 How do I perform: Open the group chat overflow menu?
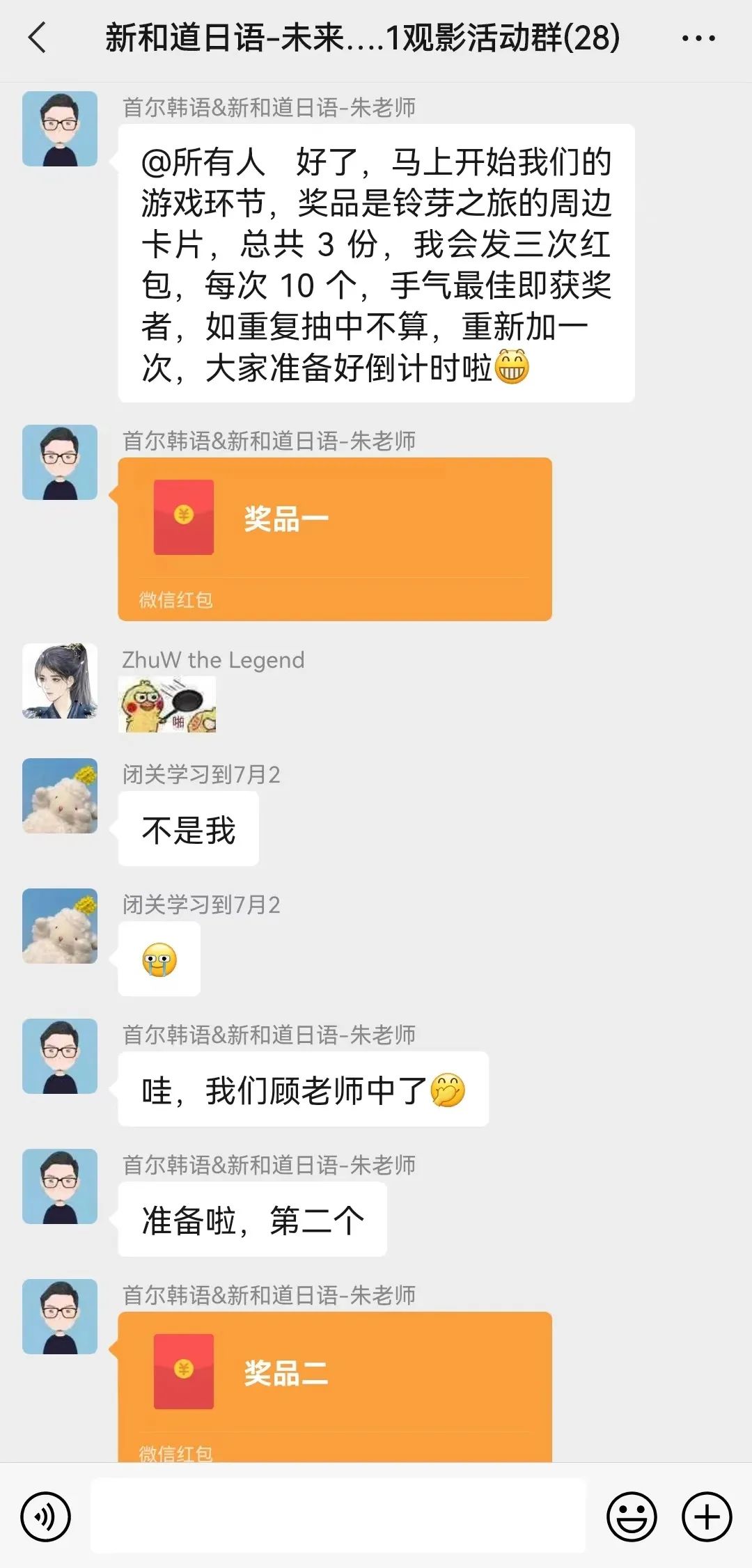(x=698, y=39)
